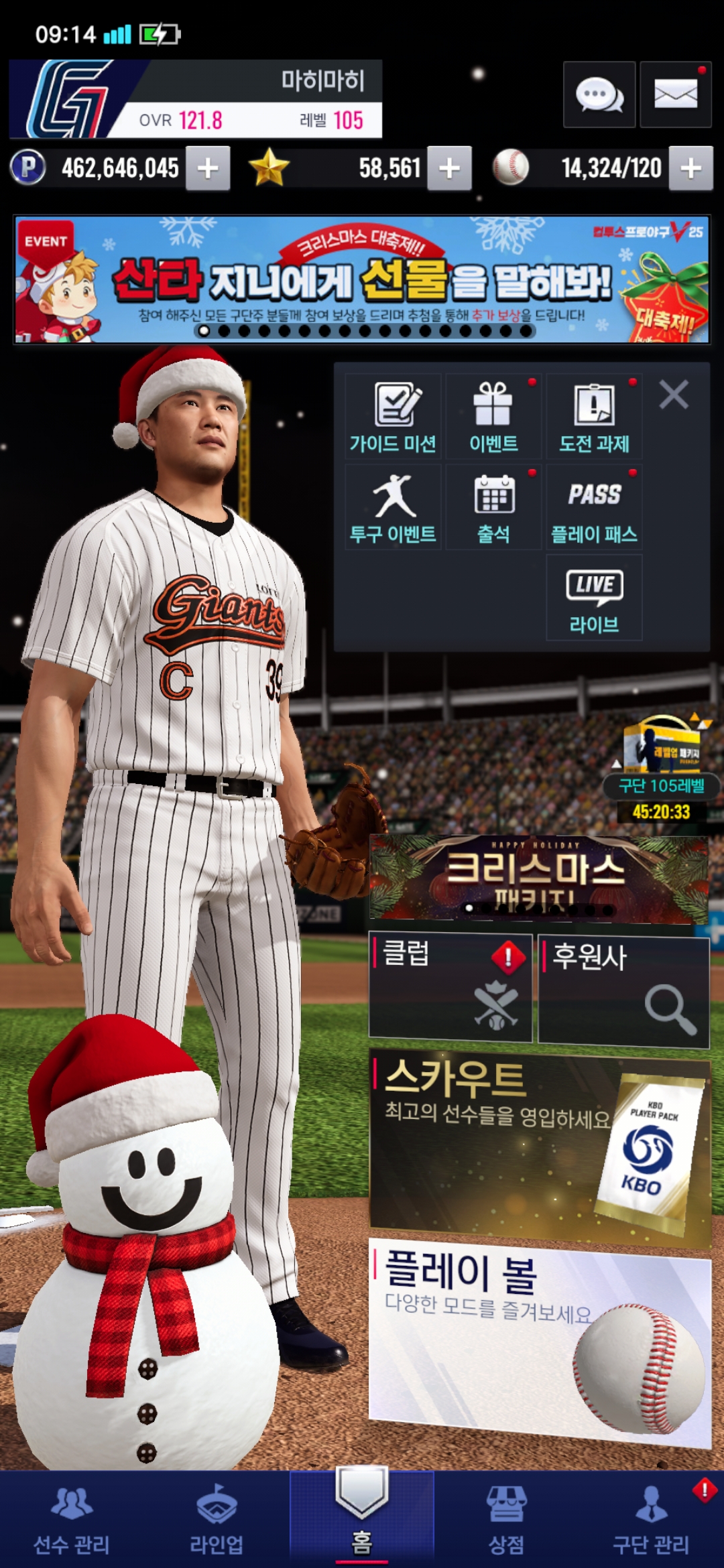Open 라이브 section

595,598
